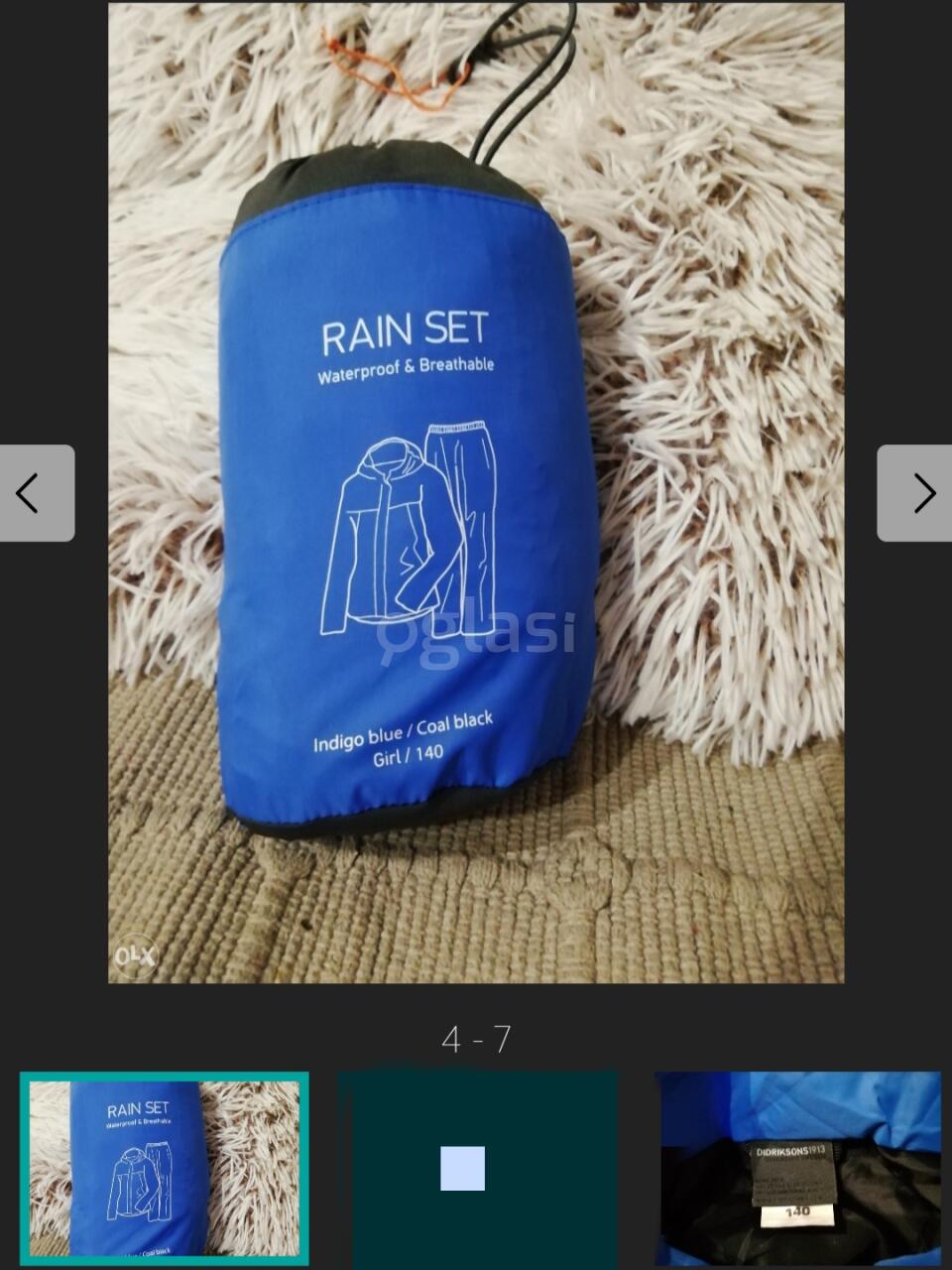The image size is (952, 1270).
Task: Go to the previous photo
Action: coord(37,493)
